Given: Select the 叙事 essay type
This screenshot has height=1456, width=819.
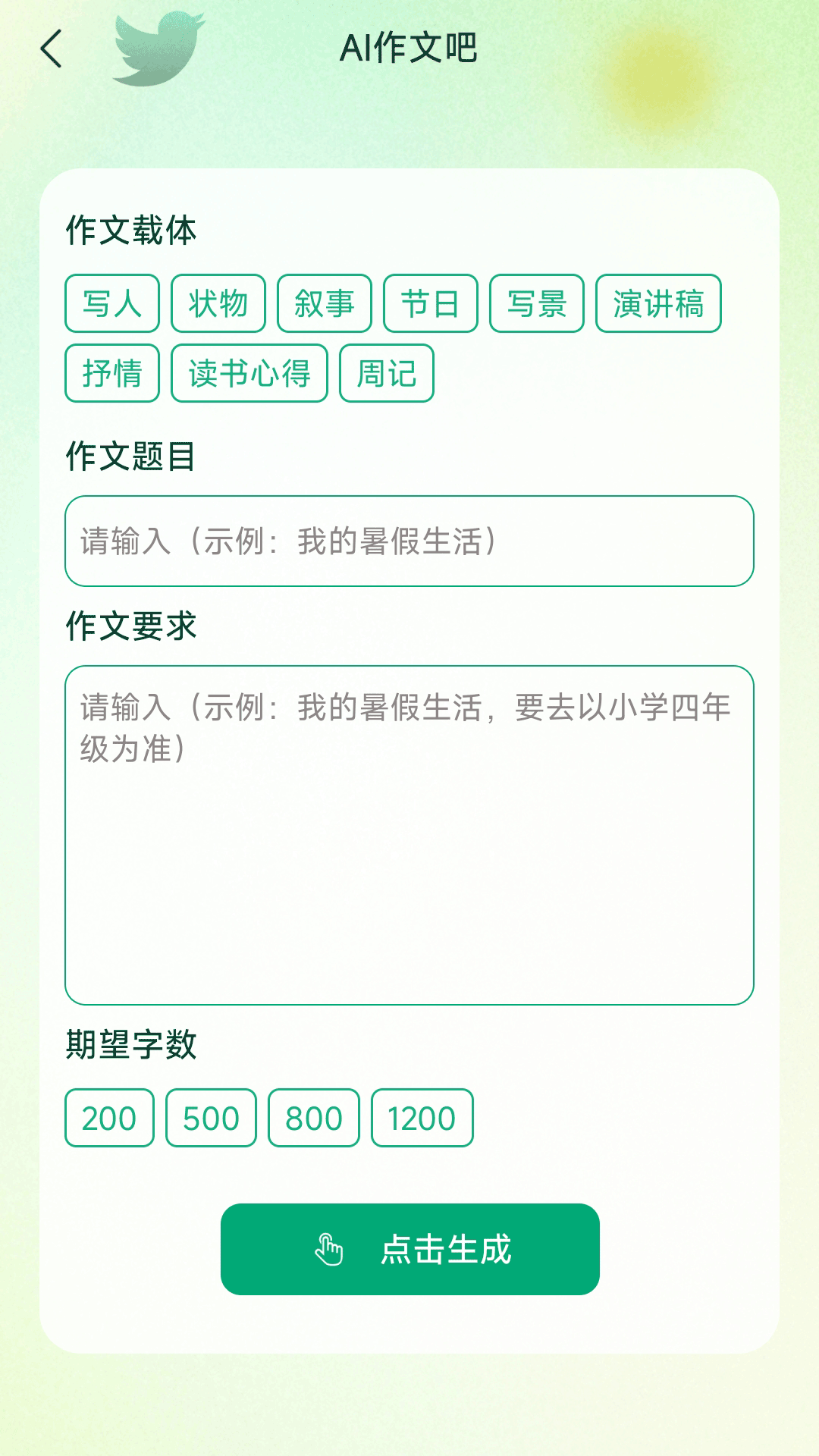Looking at the screenshot, I should click(x=324, y=303).
